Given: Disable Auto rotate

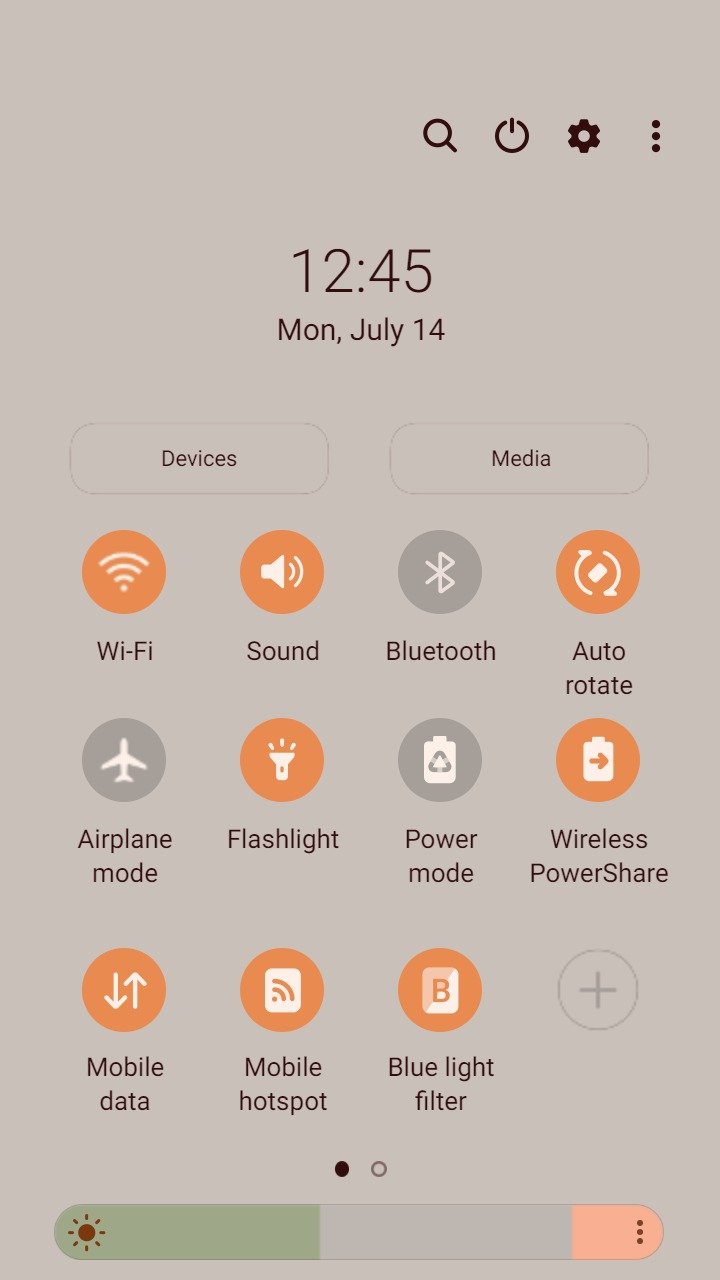Looking at the screenshot, I should (x=598, y=572).
